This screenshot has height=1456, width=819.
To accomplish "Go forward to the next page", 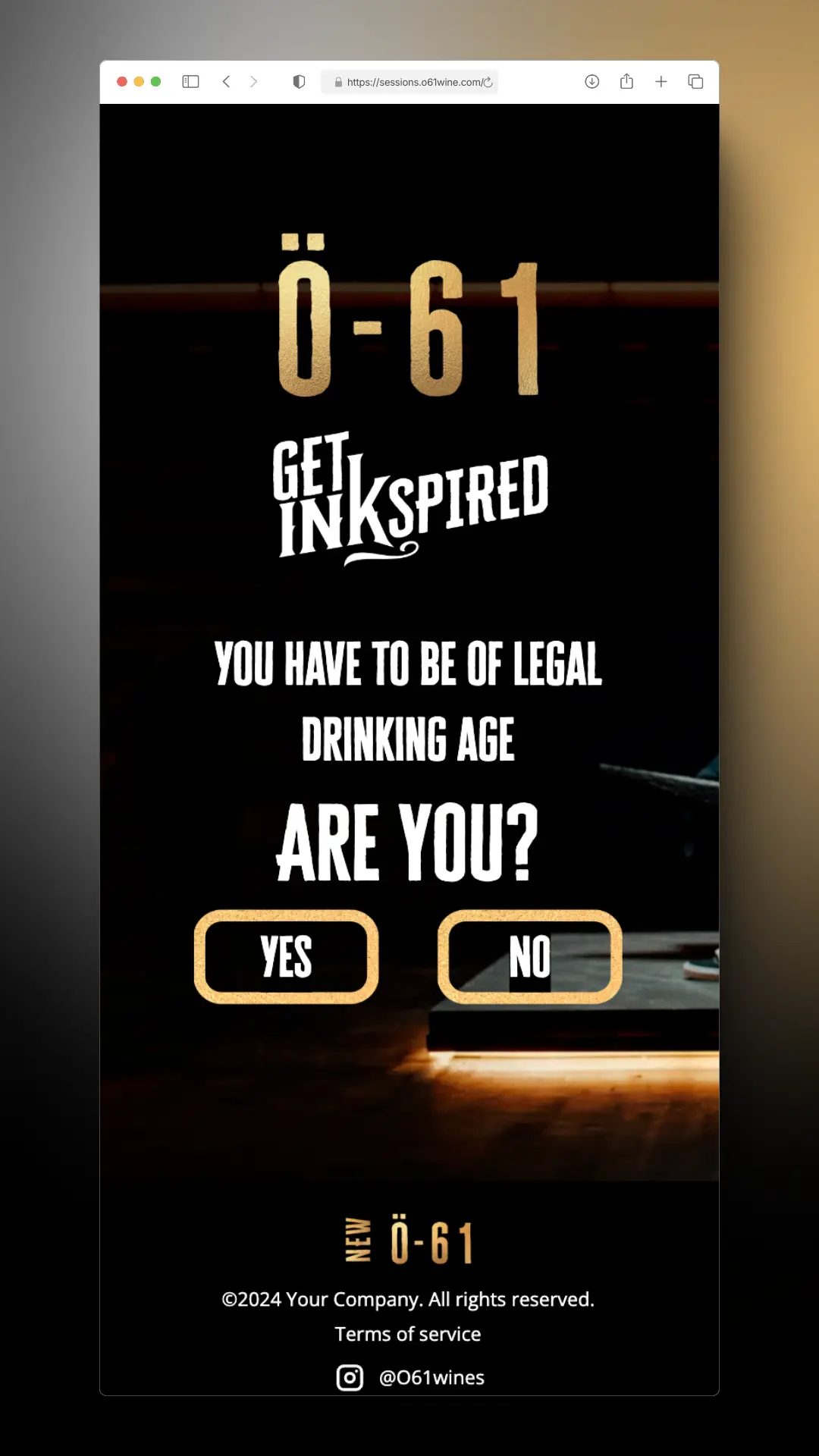I will (x=254, y=81).
